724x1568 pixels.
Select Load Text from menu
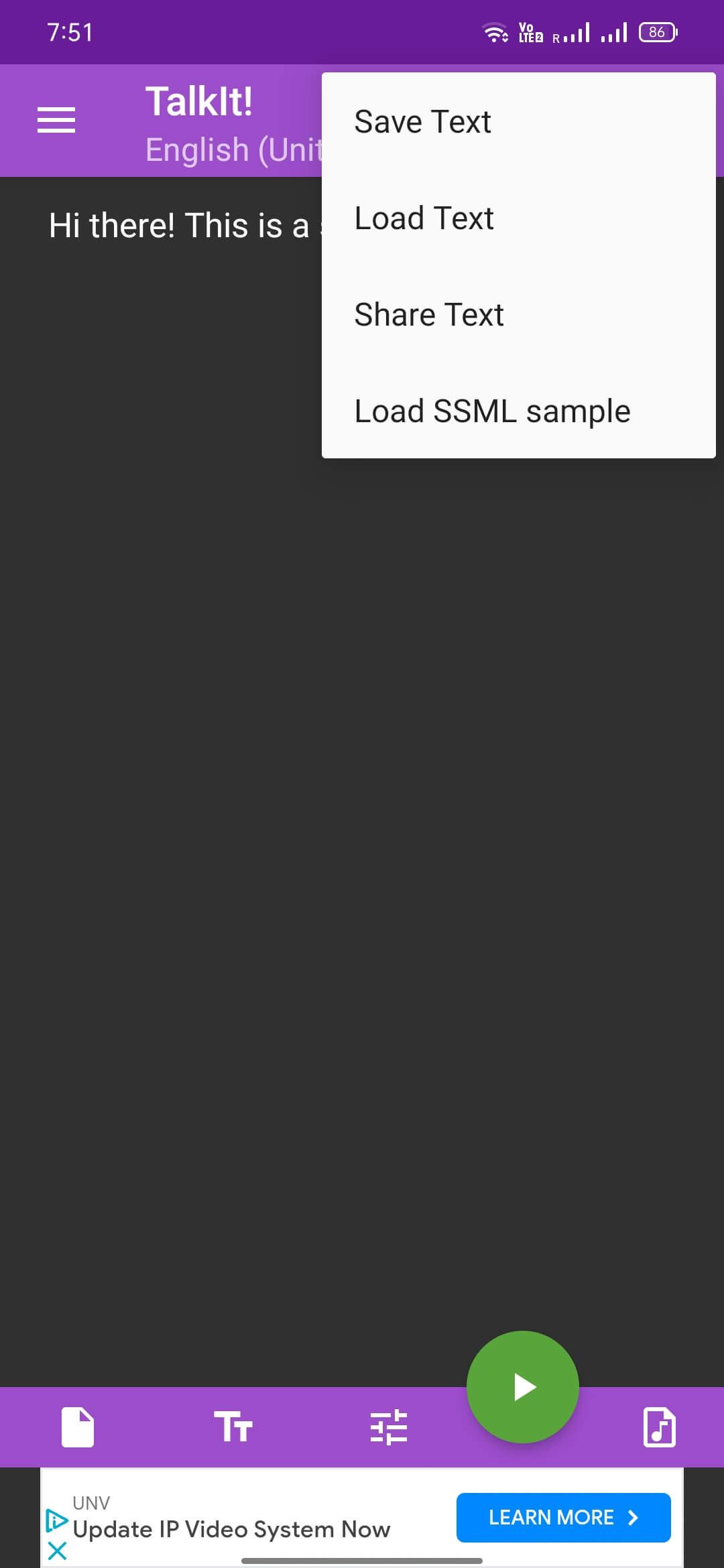tap(423, 217)
